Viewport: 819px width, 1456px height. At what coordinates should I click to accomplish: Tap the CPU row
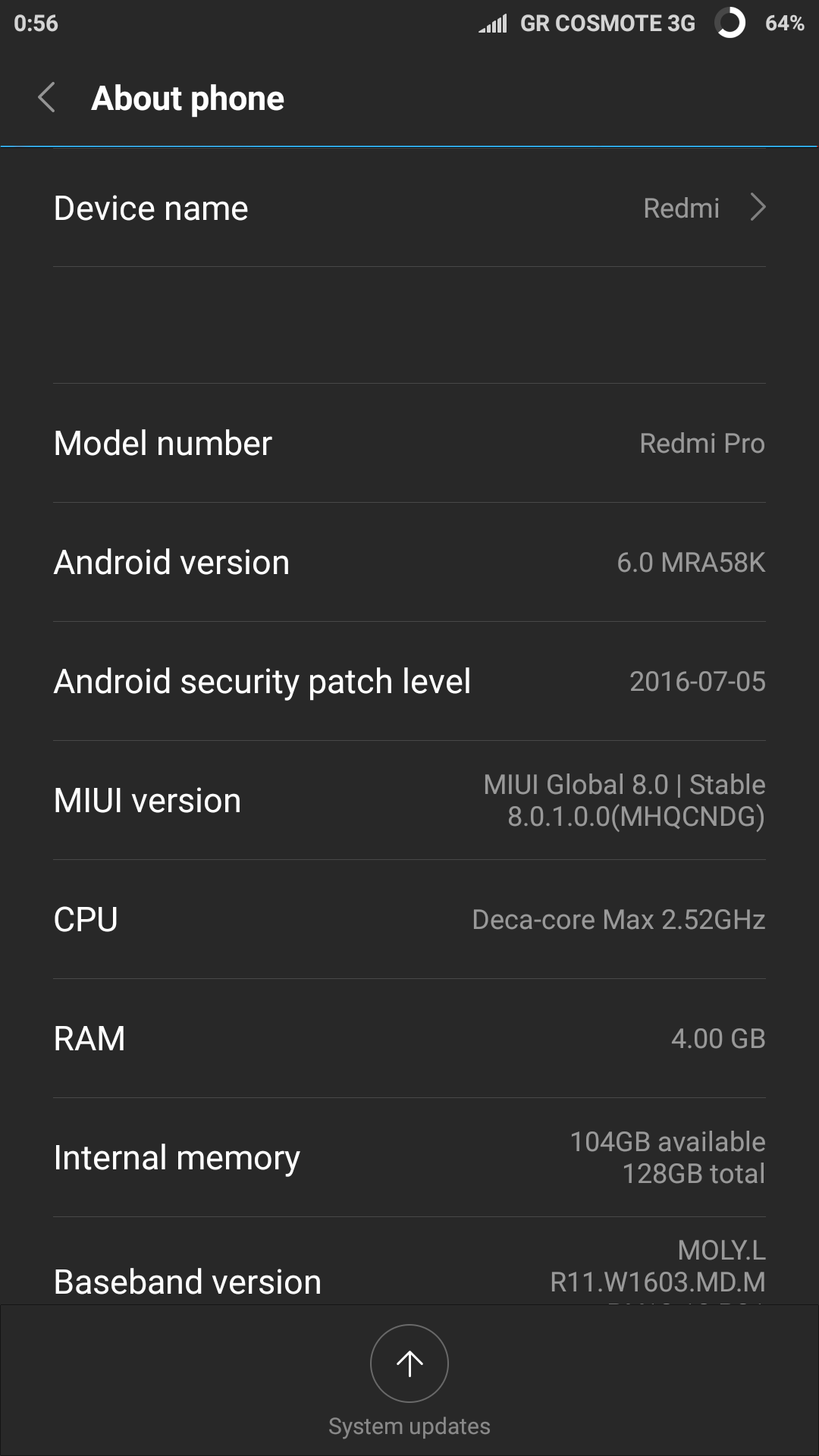click(409, 919)
